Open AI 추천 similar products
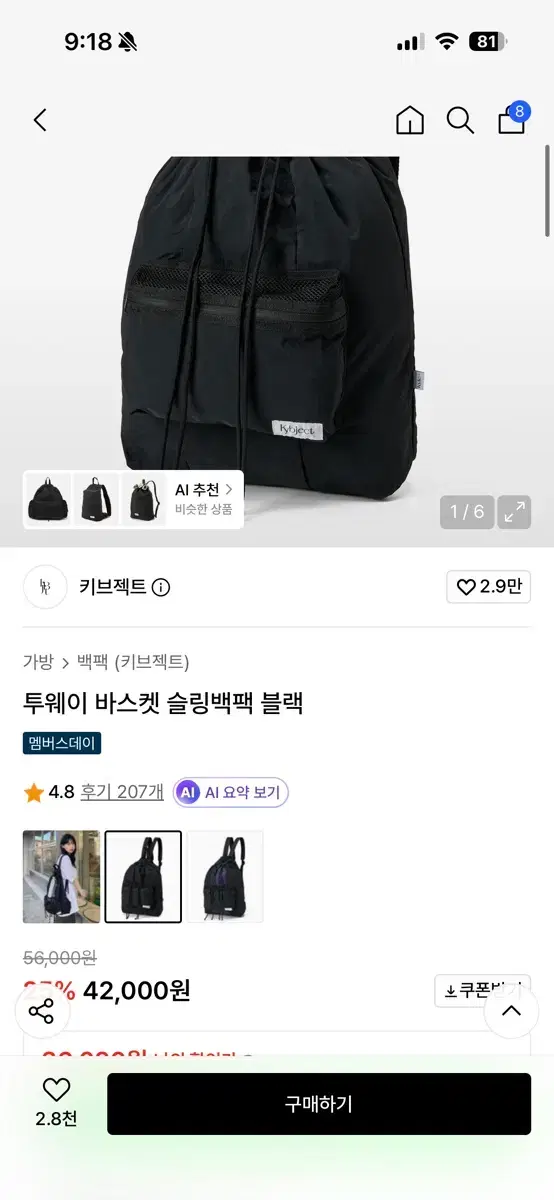554x1200 pixels. [x=204, y=499]
